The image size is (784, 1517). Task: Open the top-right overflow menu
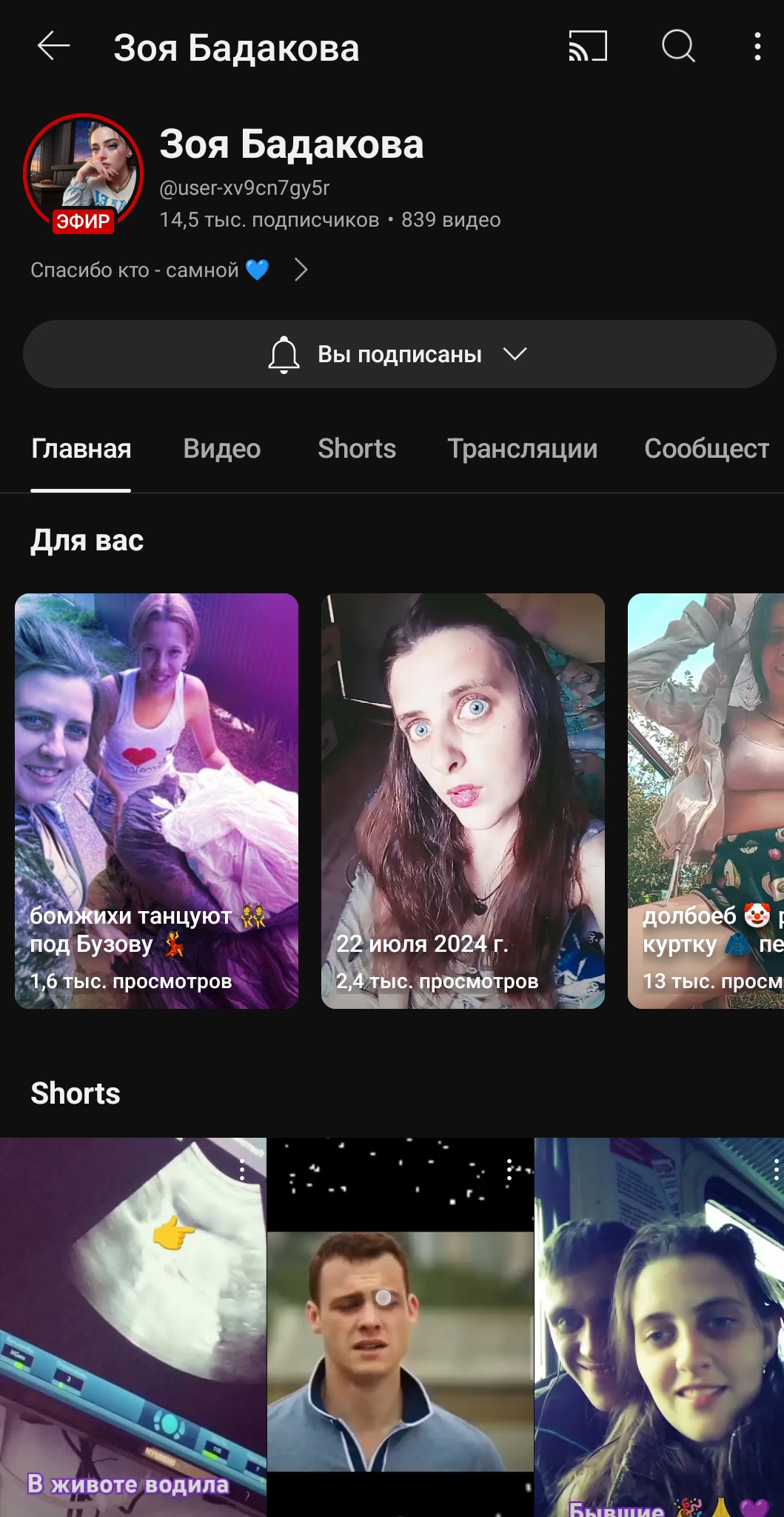pos(757,47)
